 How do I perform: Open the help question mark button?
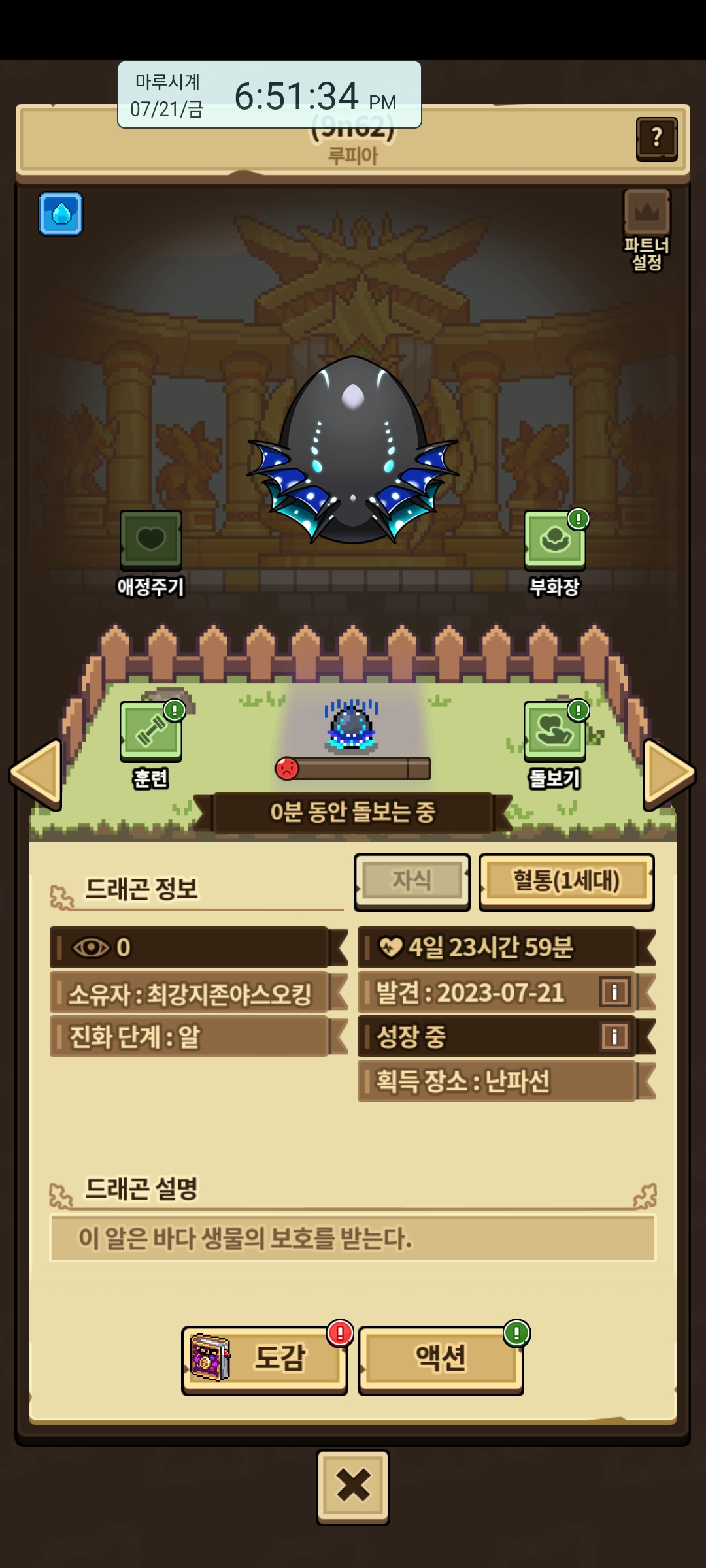tap(656, 139)
